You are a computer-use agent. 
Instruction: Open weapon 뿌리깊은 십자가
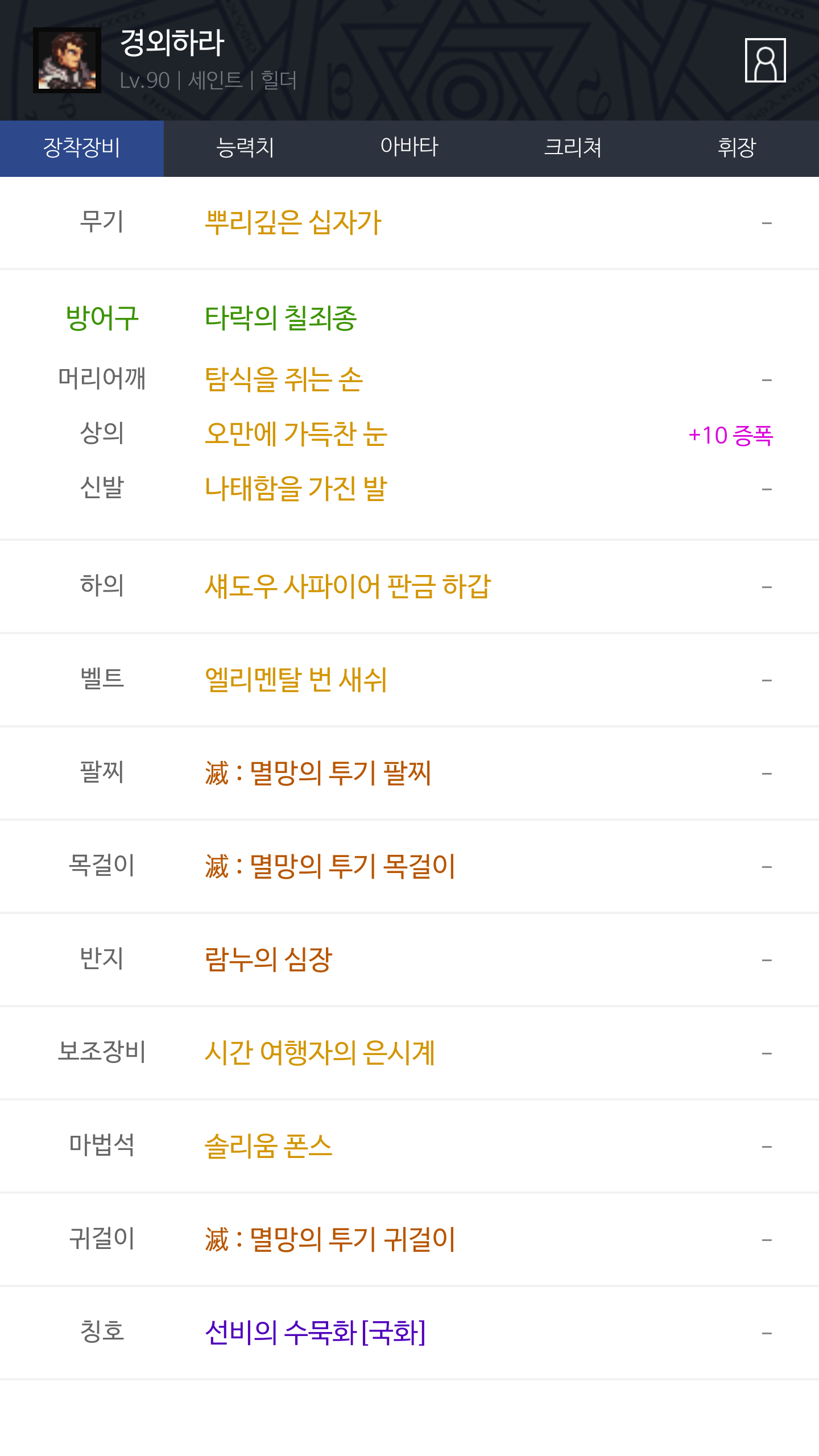[x=293, y=222]
